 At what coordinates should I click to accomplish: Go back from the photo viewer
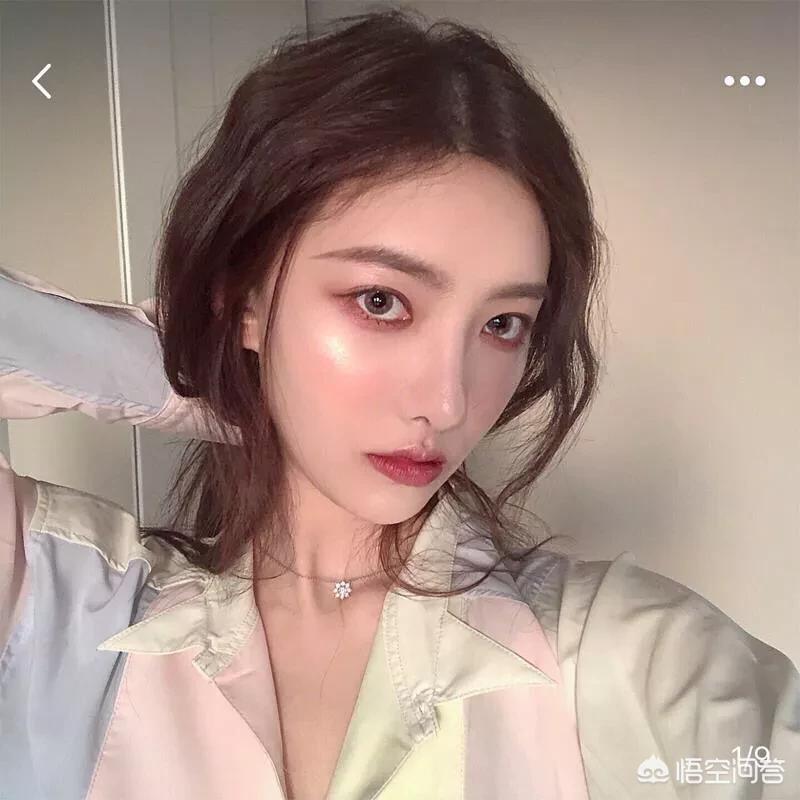(x=42, y=81)
